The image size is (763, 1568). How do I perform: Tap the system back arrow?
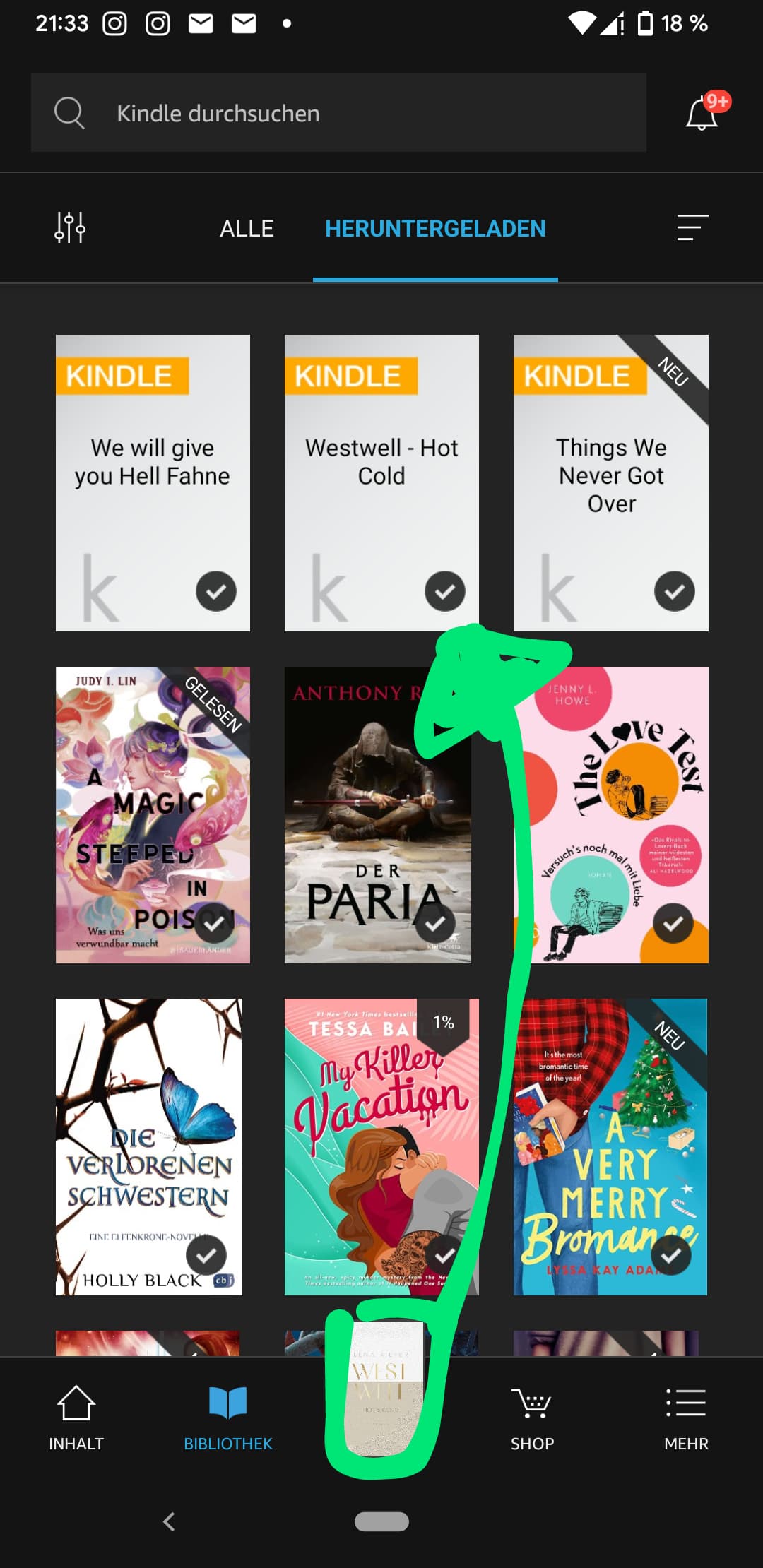click(169, 1521)
